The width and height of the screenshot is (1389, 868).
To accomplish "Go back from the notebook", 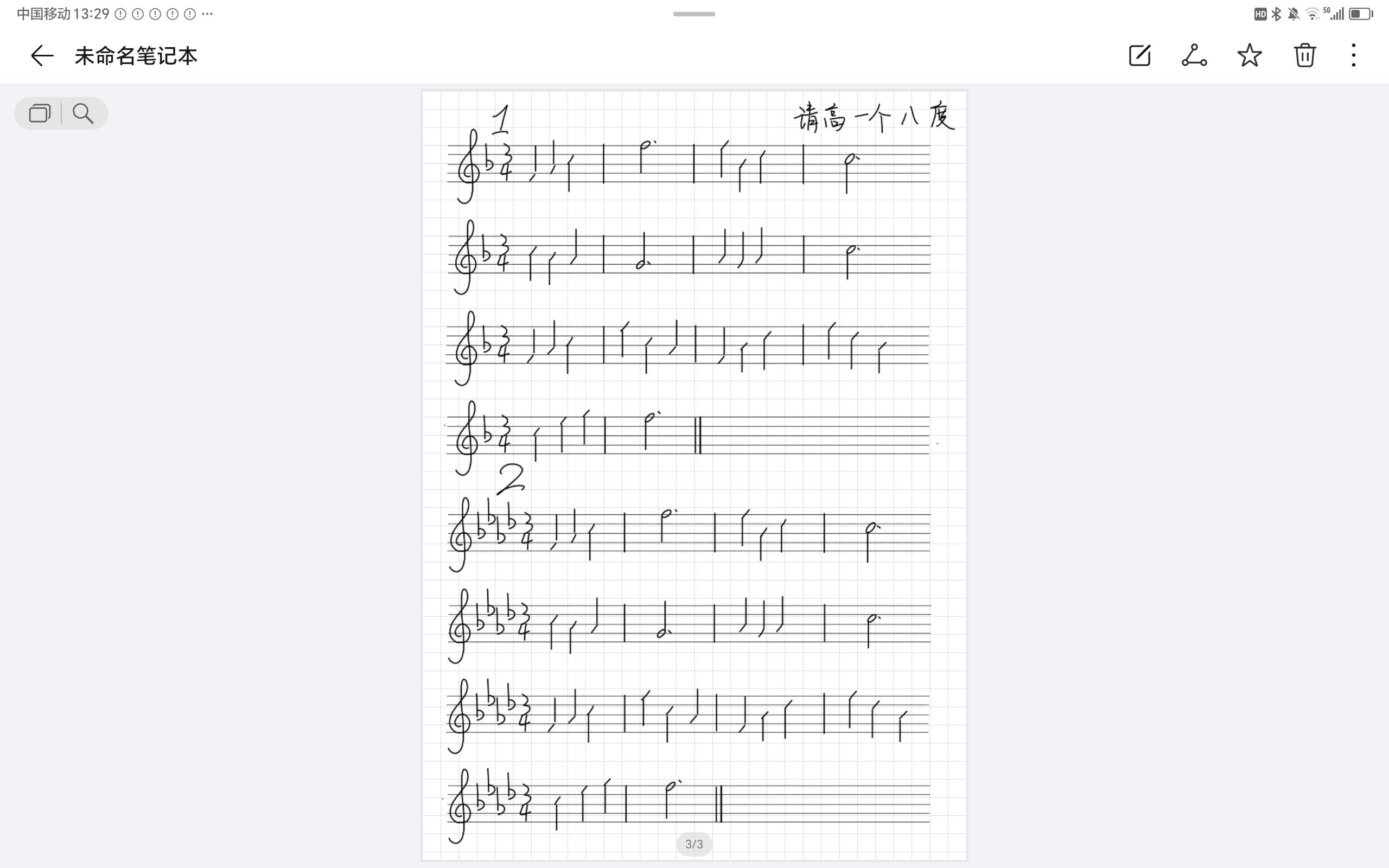I will (42, 56).
